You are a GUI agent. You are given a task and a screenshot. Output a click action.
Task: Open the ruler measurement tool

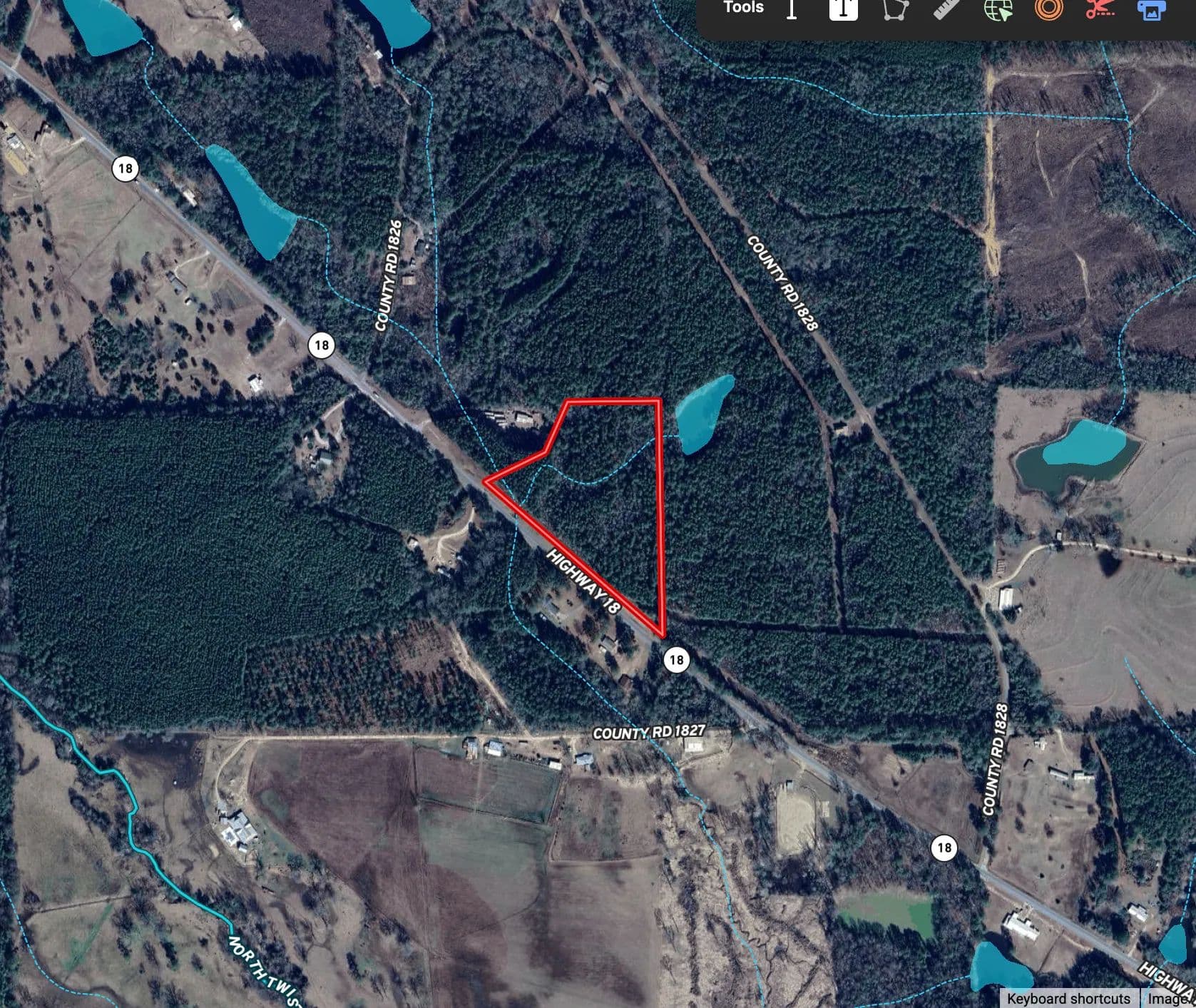pos(946,9)
